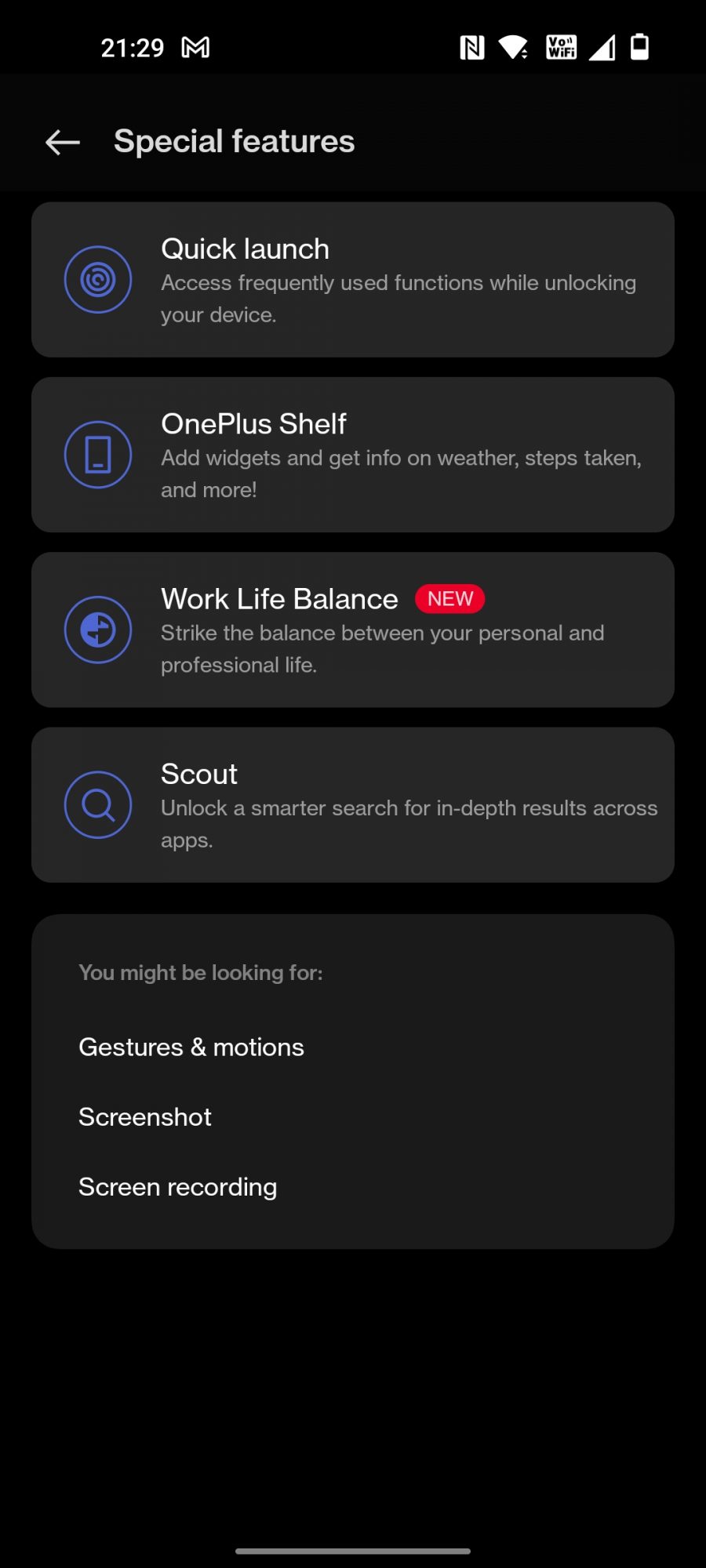The height and width of the screenshot is (1568, 706).
Task: Open Screen recording suggestion
Action: [x=178, y=1187]
